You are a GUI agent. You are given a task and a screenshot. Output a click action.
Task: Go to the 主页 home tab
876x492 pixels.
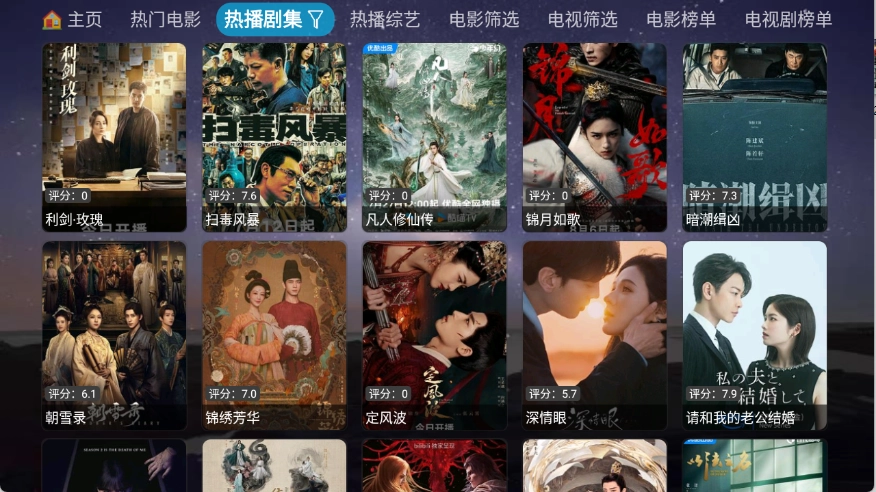(73, 19)
